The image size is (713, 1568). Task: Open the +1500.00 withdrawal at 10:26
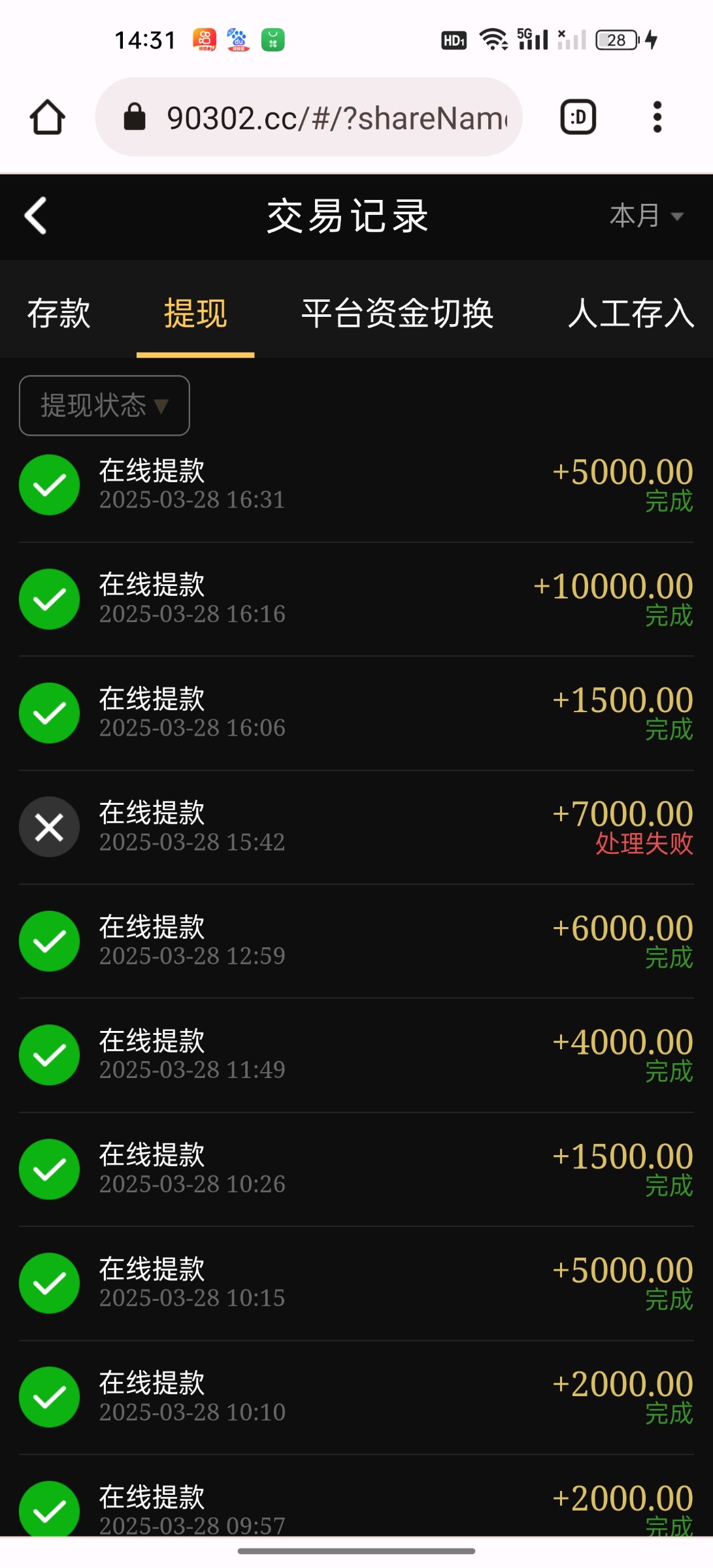tap(356, 1169)
